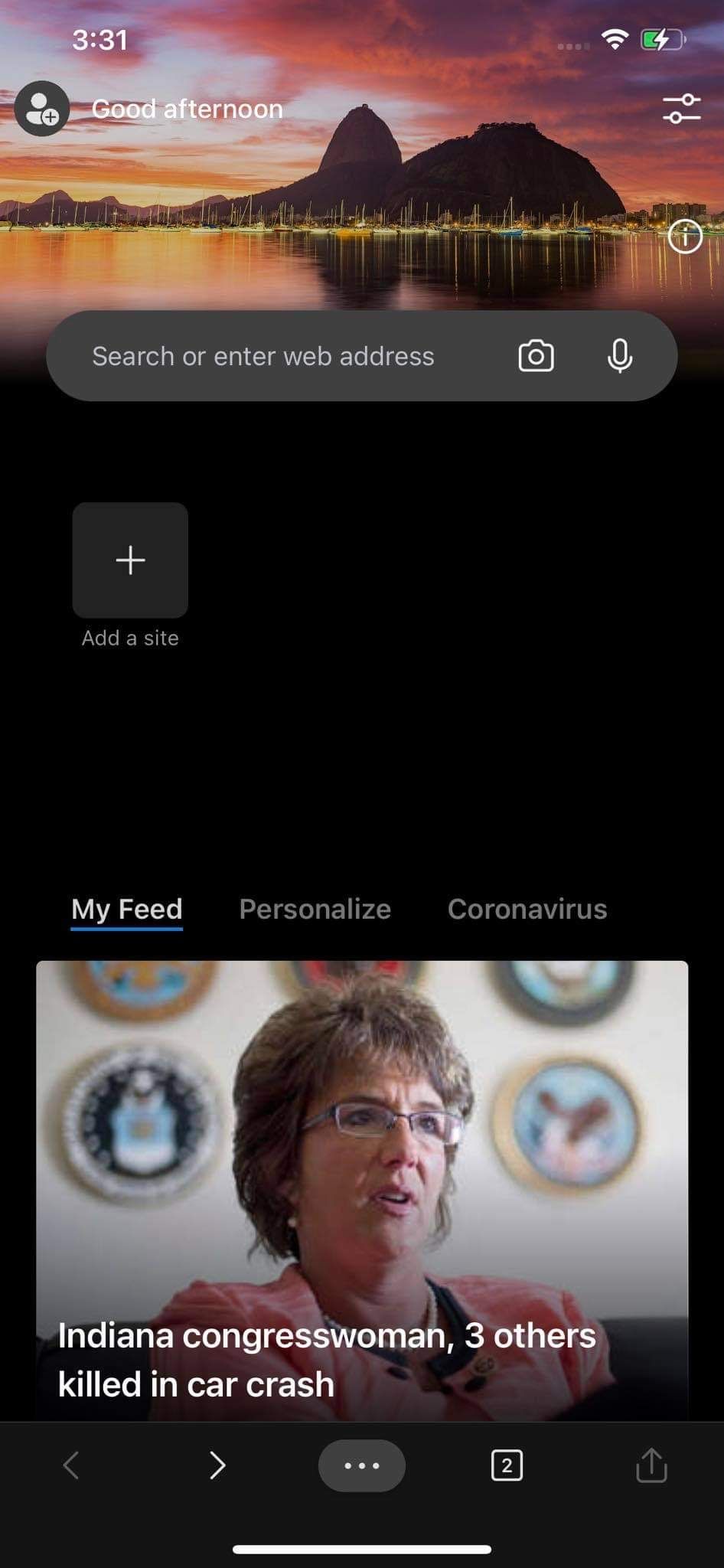Open the account profile icon
The image size is (724, 1568).
tap(42, 109)
